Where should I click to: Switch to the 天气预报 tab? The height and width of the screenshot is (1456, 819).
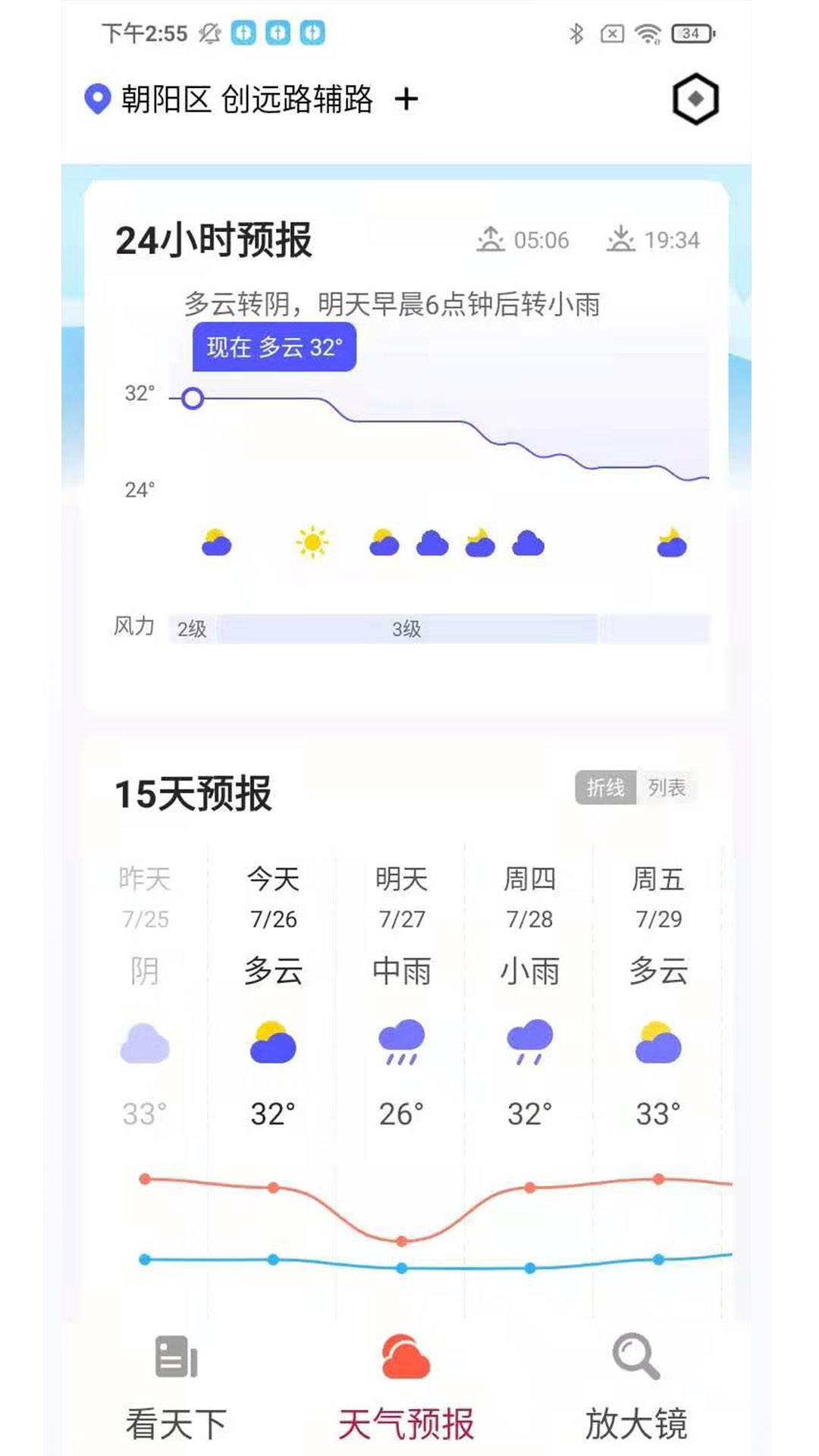pos(406,1388)
